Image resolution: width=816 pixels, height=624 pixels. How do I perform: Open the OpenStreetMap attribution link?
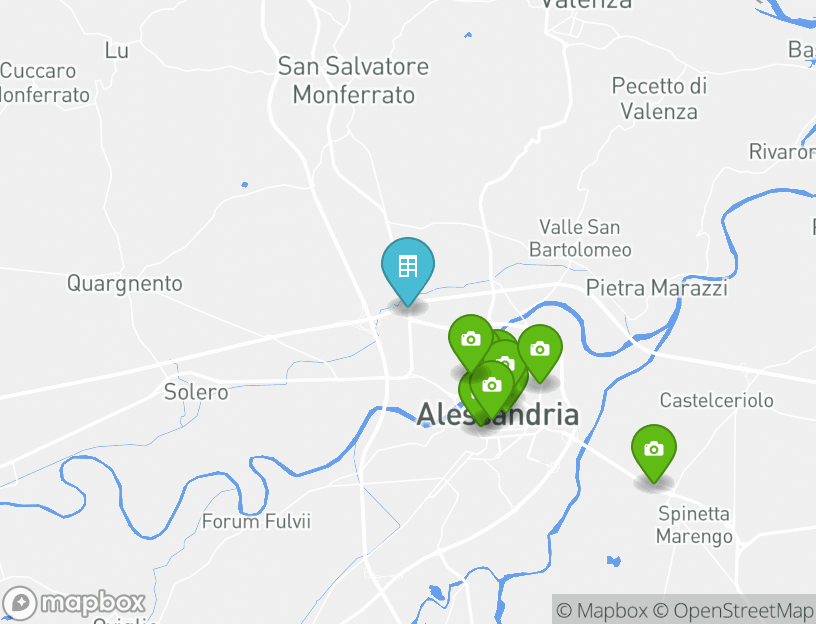pos(733,610)
